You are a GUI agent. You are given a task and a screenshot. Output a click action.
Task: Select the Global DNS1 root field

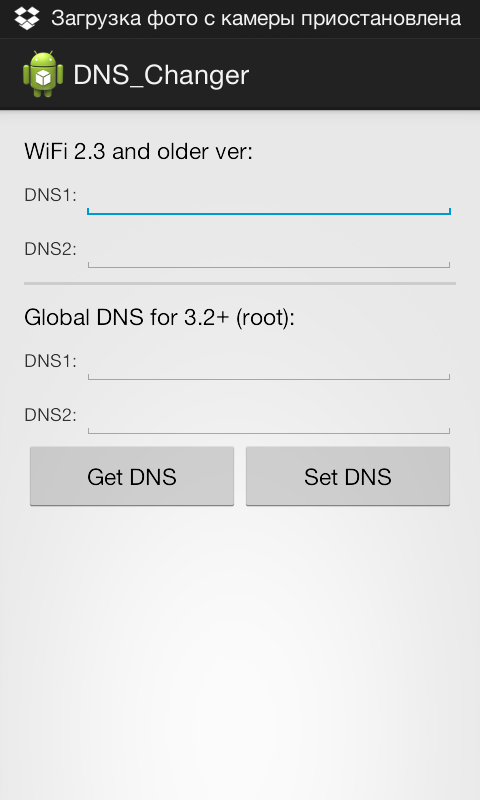(269, 362)
